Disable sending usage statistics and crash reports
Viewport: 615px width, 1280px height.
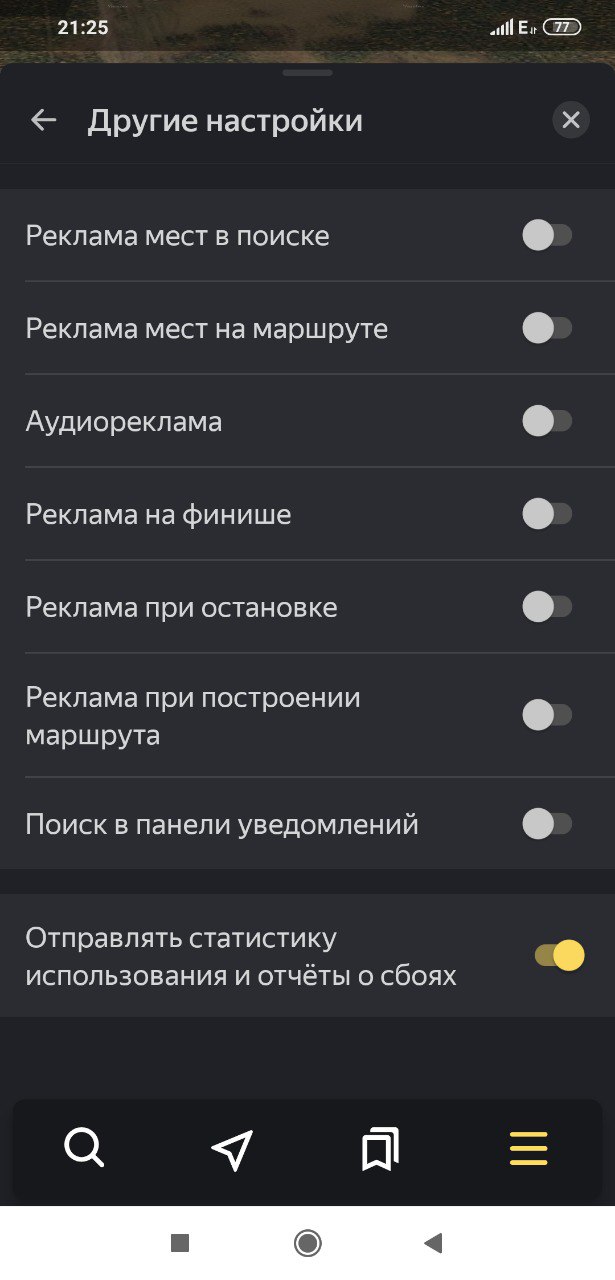560,955
